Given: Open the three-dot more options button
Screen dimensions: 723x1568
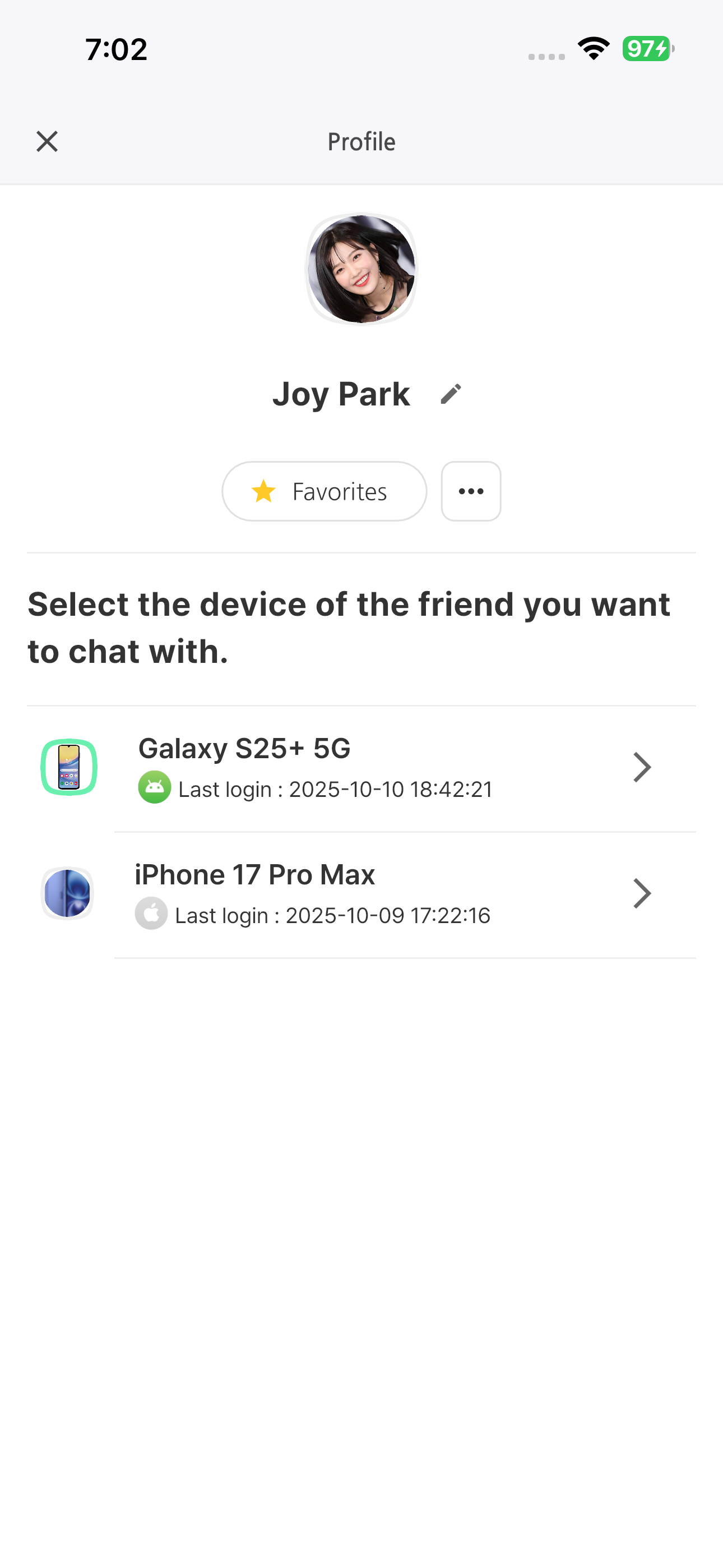Looking at the screenshot, I should (x=470, y=491).
